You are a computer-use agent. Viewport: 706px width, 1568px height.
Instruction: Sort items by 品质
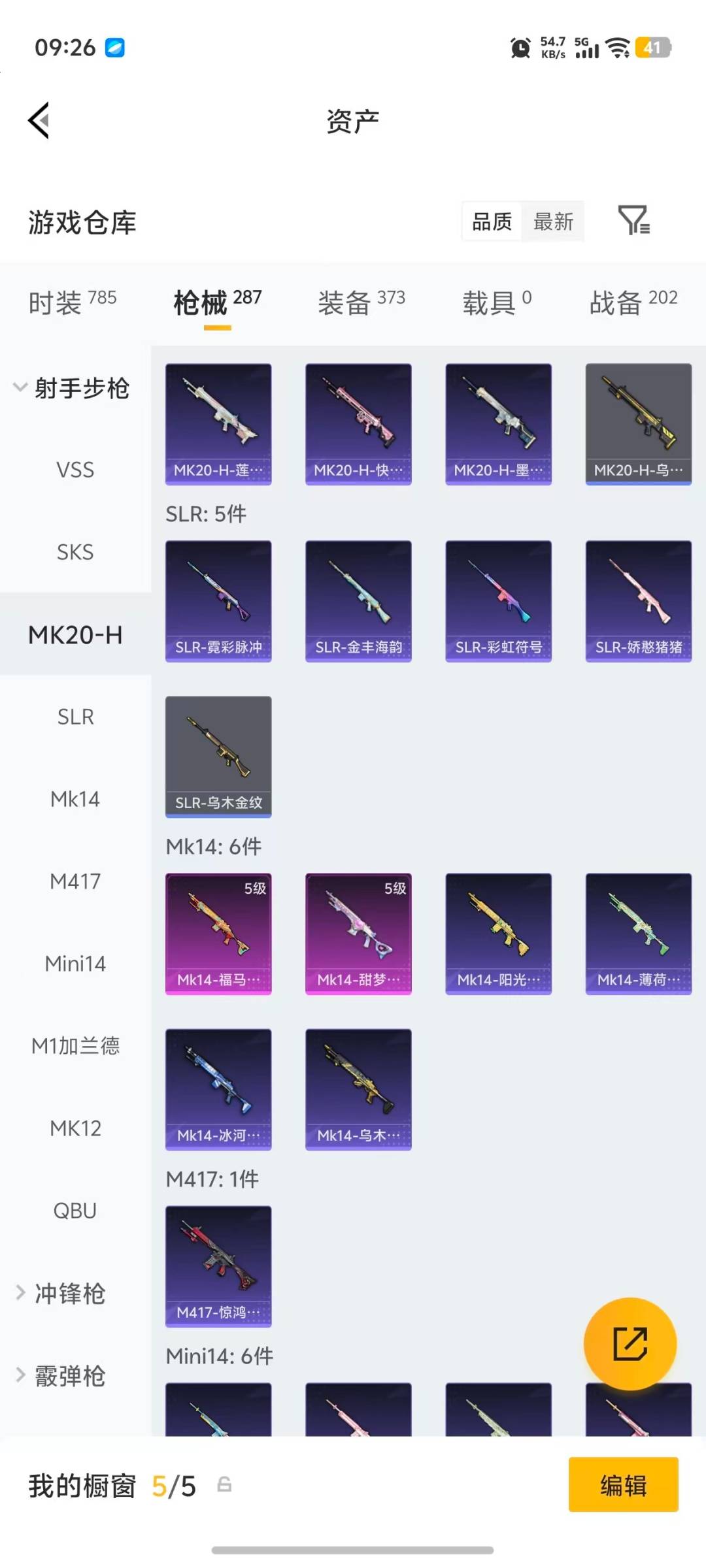coord(492,221)
